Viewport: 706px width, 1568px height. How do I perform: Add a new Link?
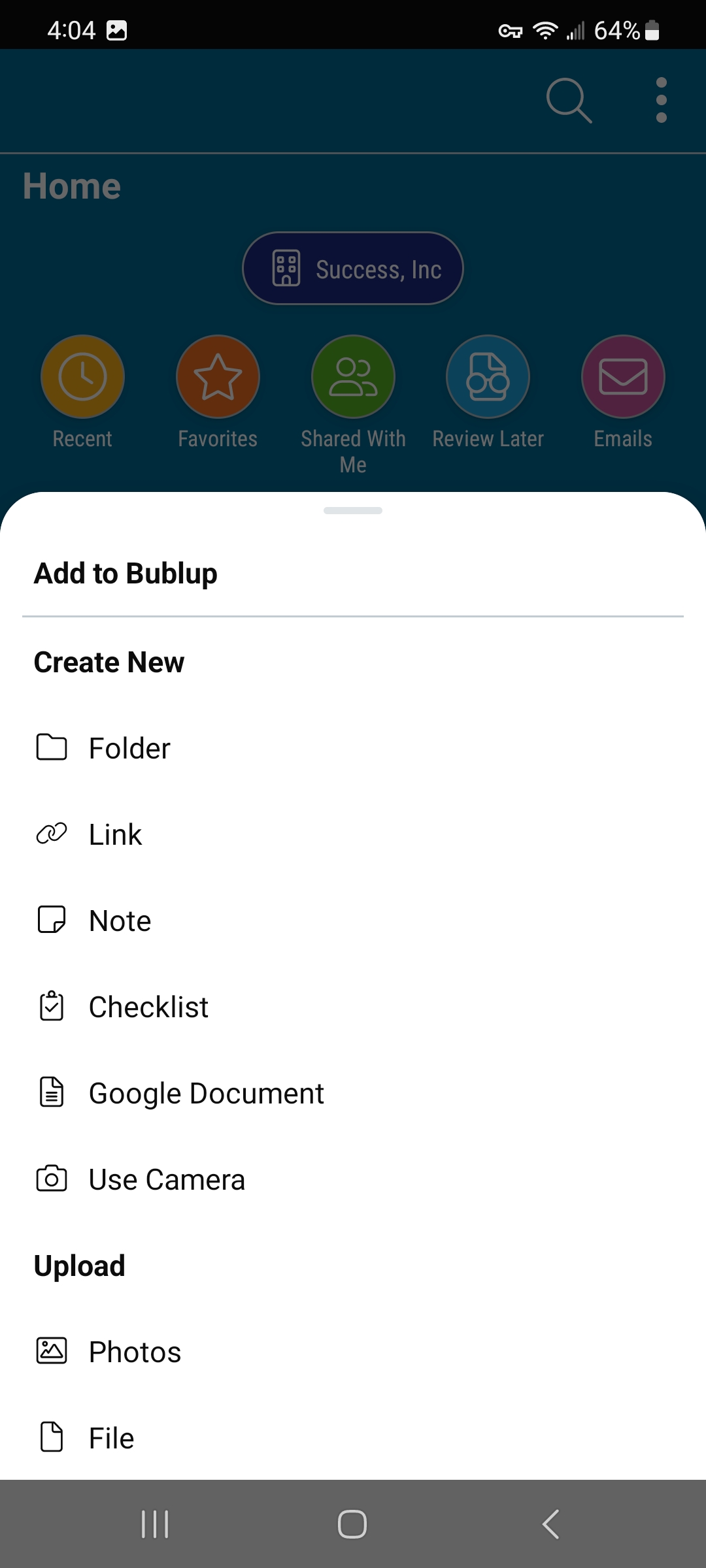(353, 834)
